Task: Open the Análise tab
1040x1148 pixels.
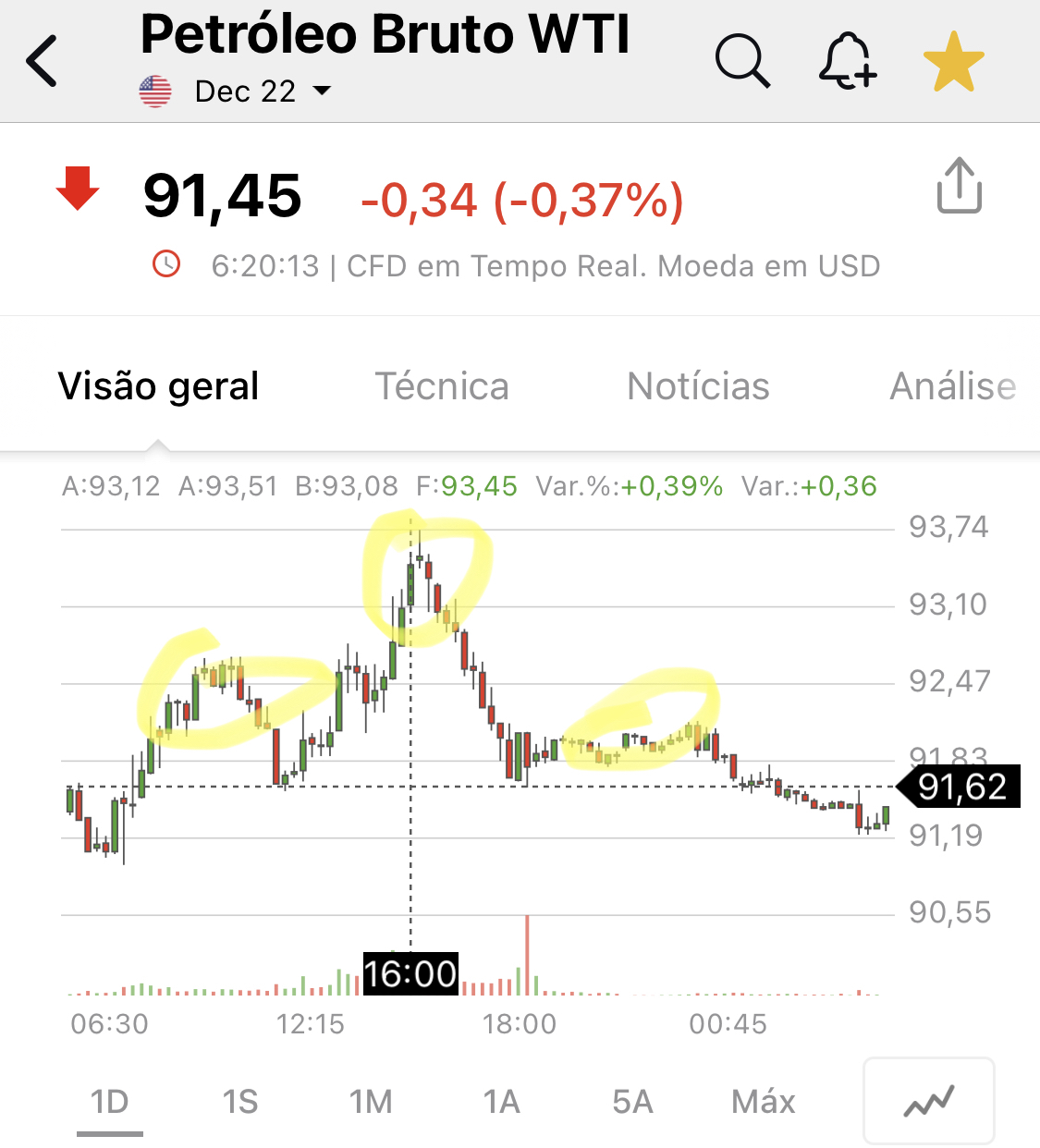Action: (952, 386)
